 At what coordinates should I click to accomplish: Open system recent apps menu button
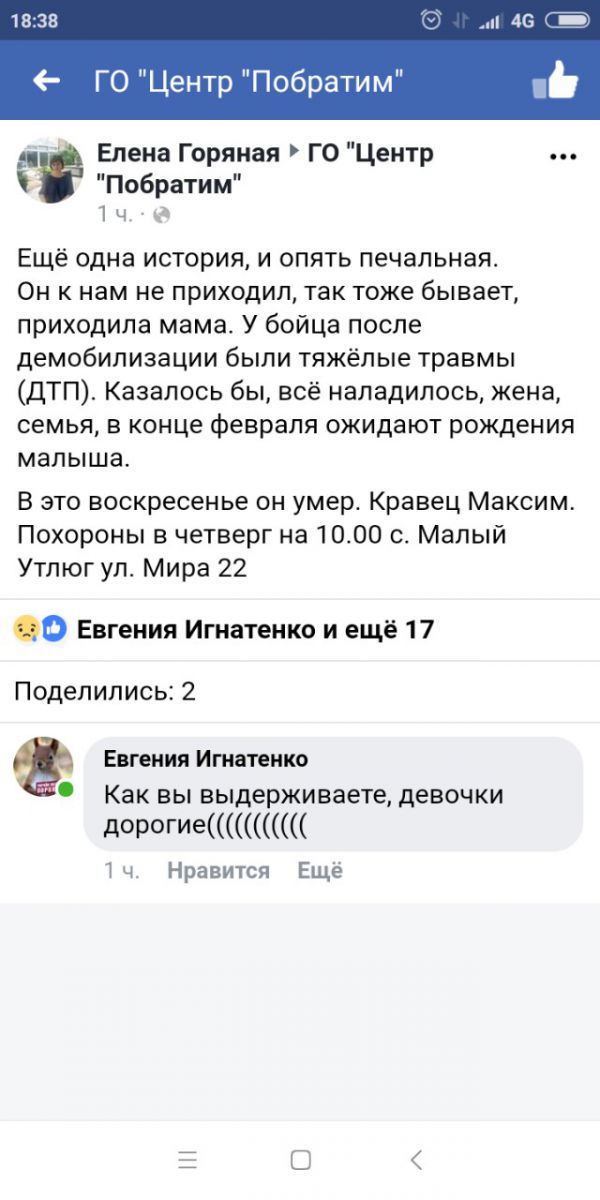187,1160
